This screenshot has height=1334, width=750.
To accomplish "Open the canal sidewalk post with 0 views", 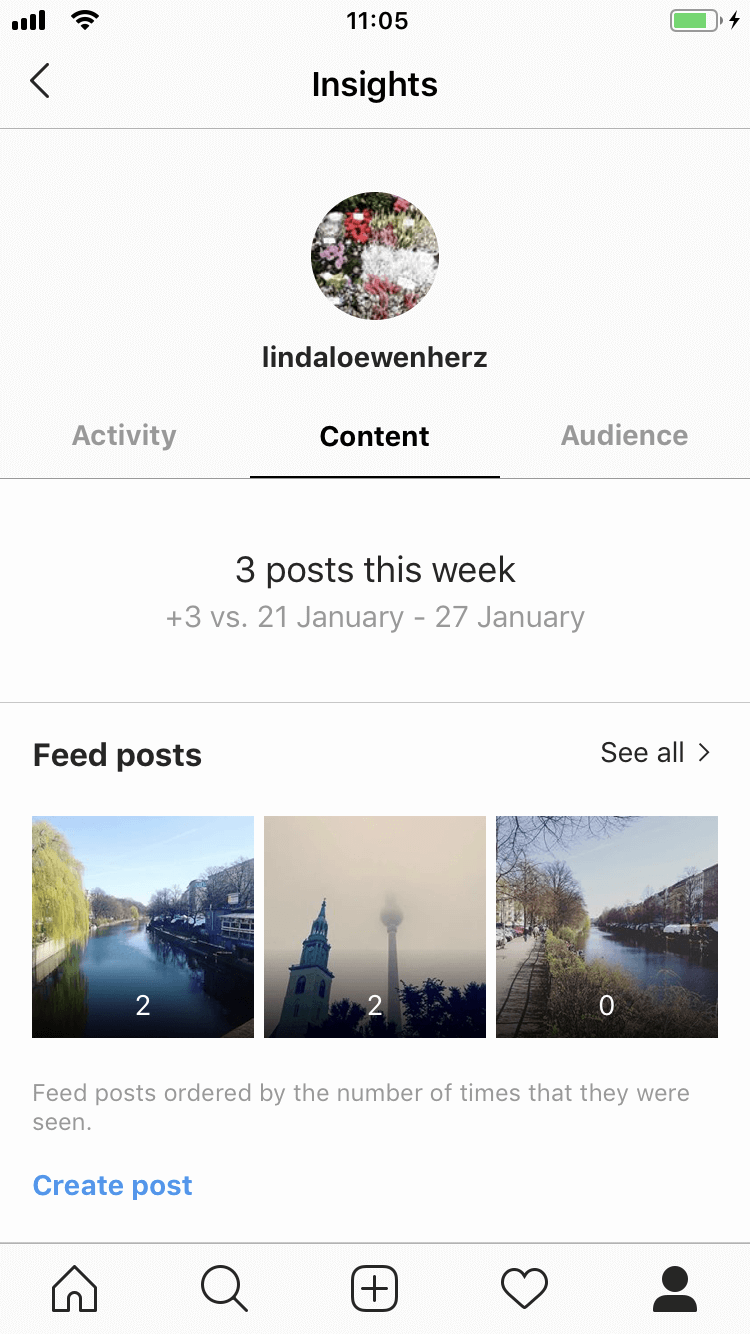I will [x=607, y=927].
